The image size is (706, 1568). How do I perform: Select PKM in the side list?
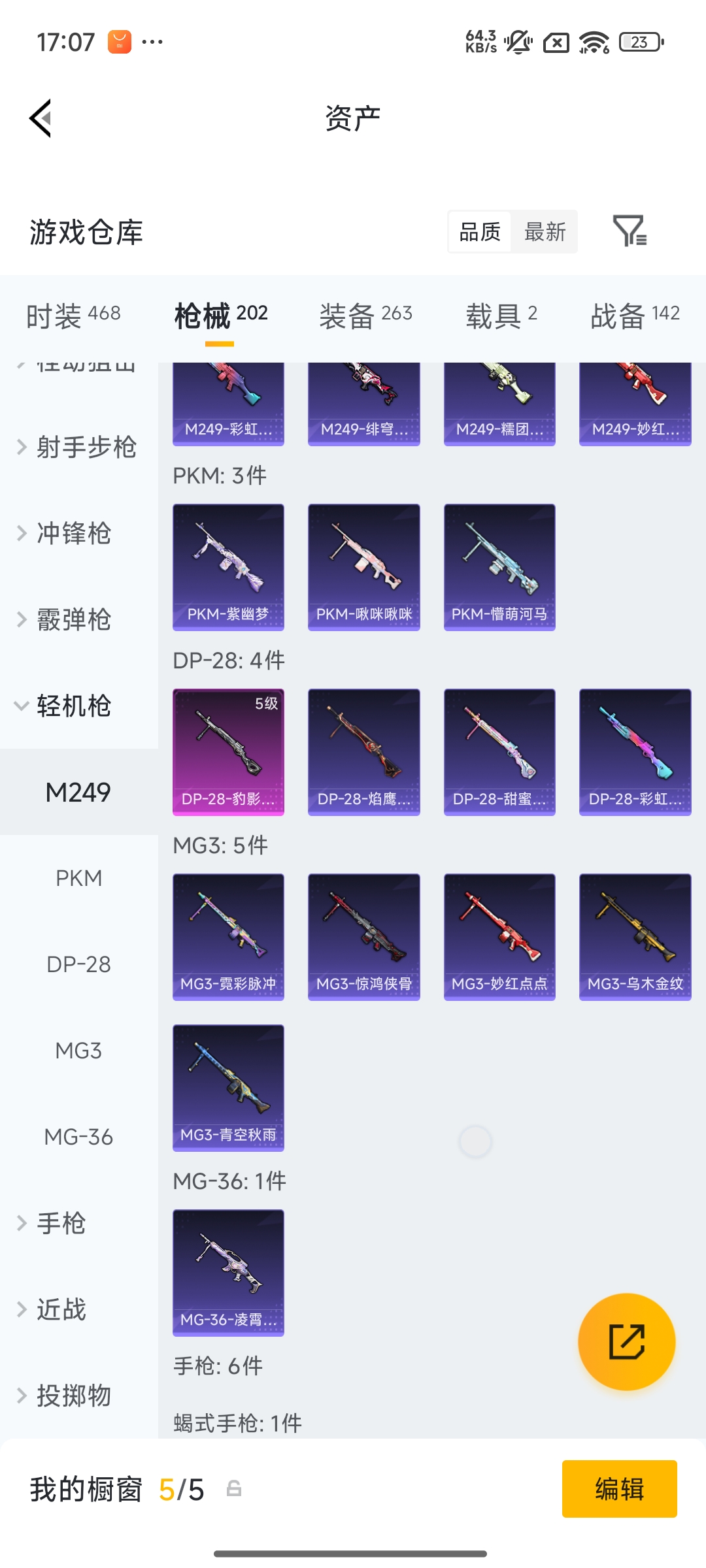[x=78, y=879]
